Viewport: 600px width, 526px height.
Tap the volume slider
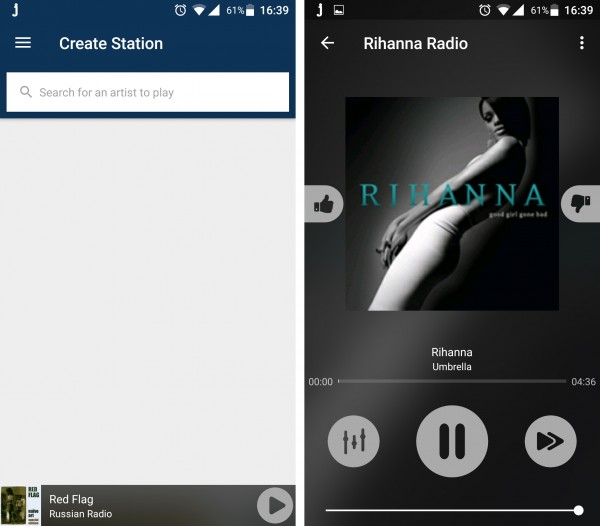[452, 510]
